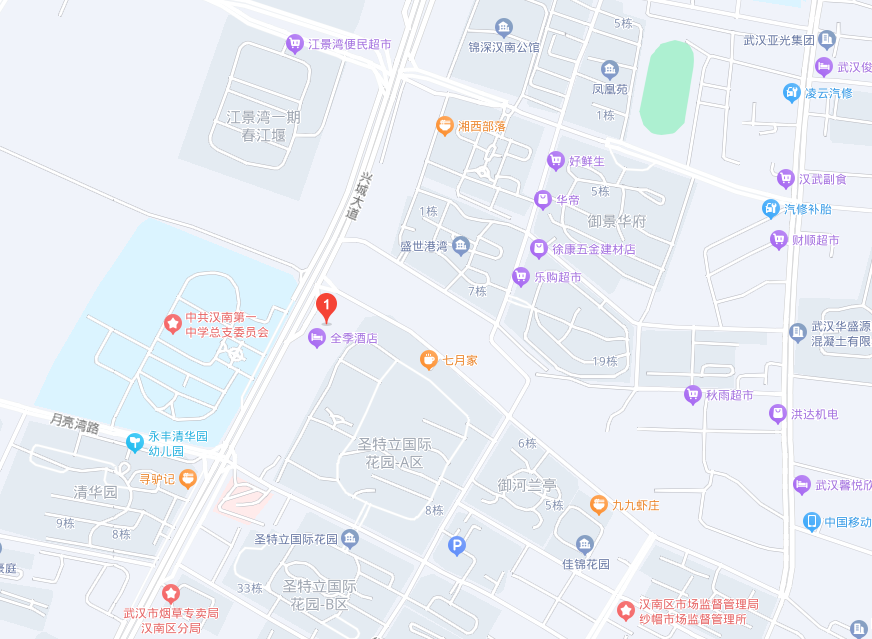Open the 全季酒店 hotel marker
Image resolution: width=872 pixels, height=639 pixels.
[317, 339]
